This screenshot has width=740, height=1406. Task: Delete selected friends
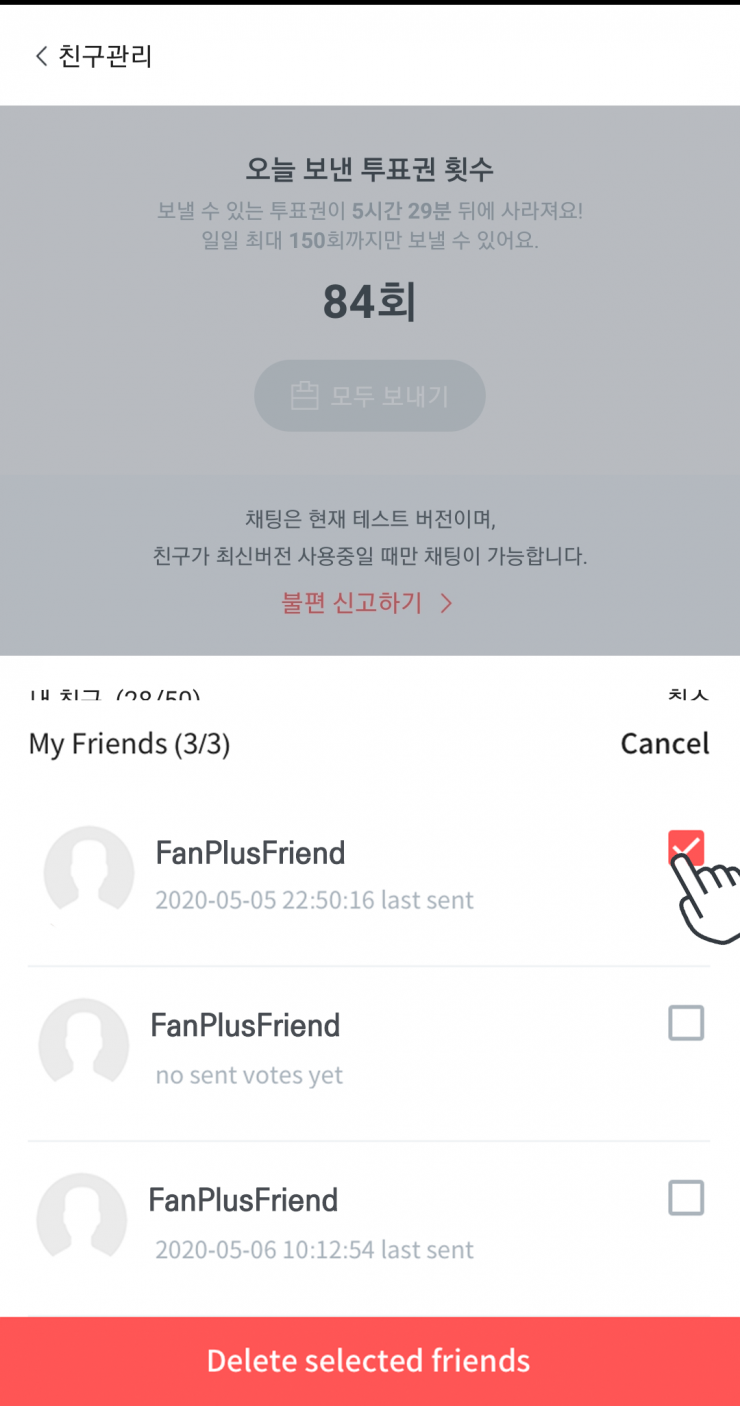pyautogui.click(x=370, y=1360)
